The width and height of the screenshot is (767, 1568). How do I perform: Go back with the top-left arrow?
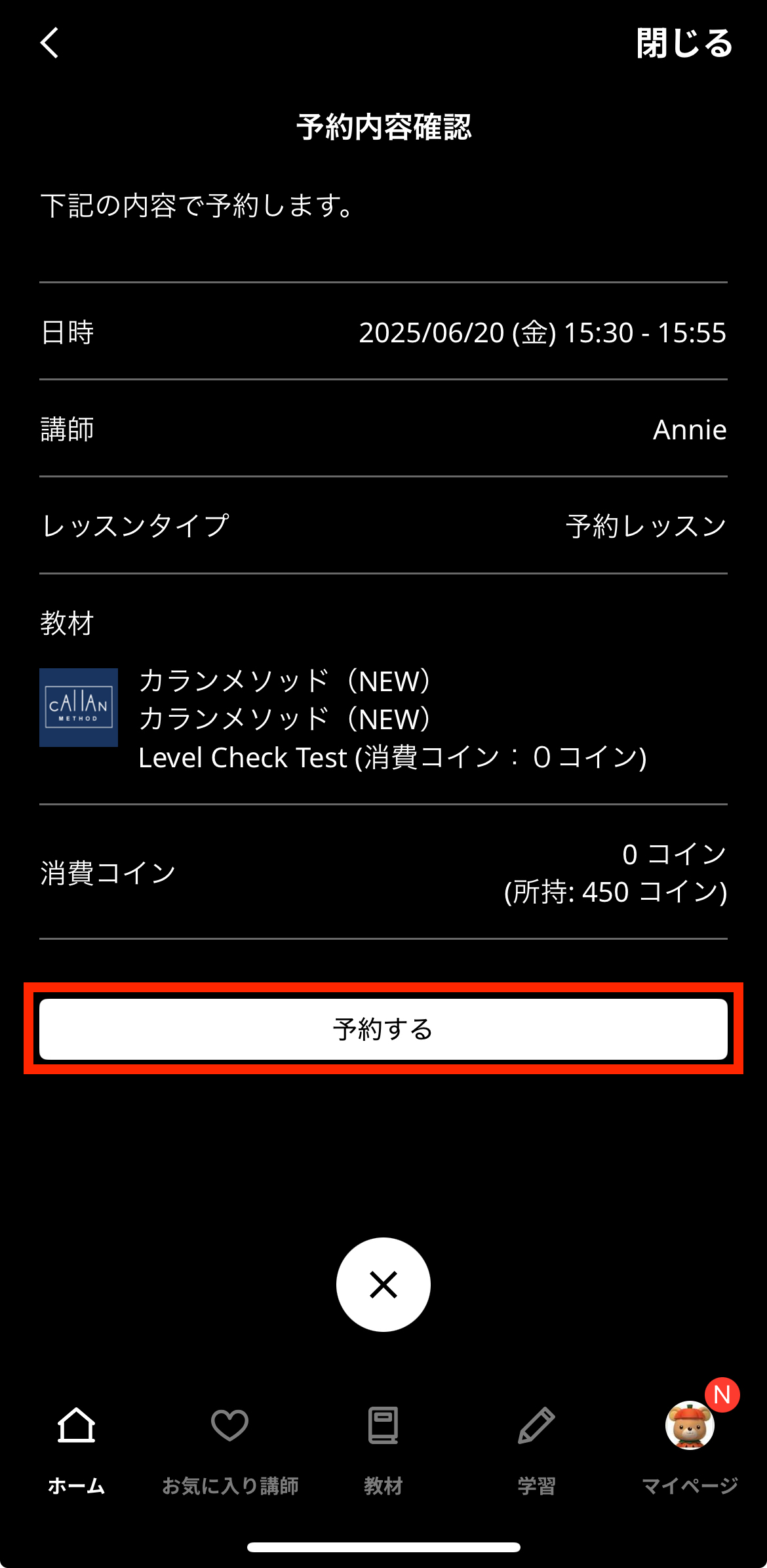[x=50, y=43]
